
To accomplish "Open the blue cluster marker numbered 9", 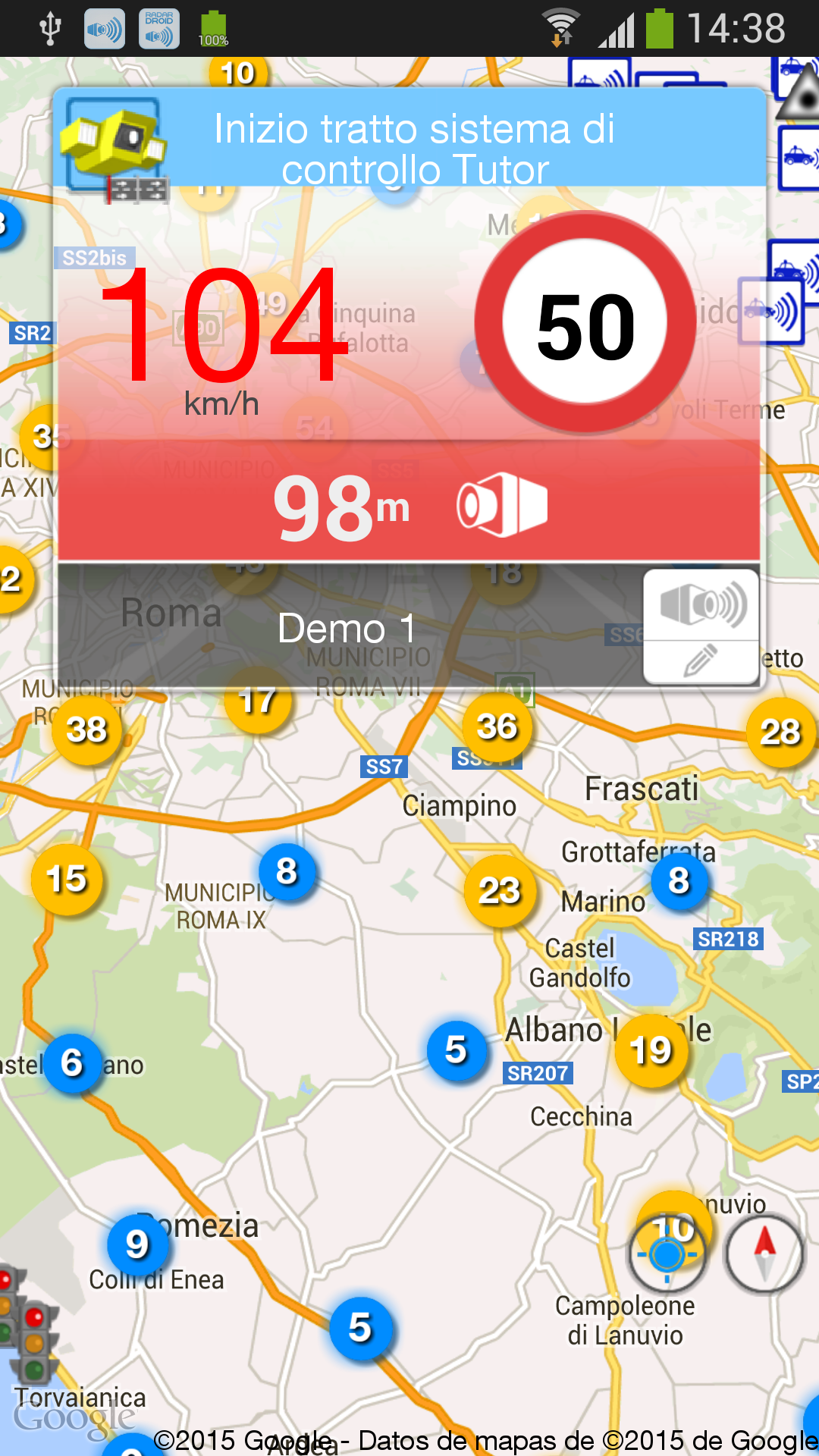I will click(x=136, y=1244).
